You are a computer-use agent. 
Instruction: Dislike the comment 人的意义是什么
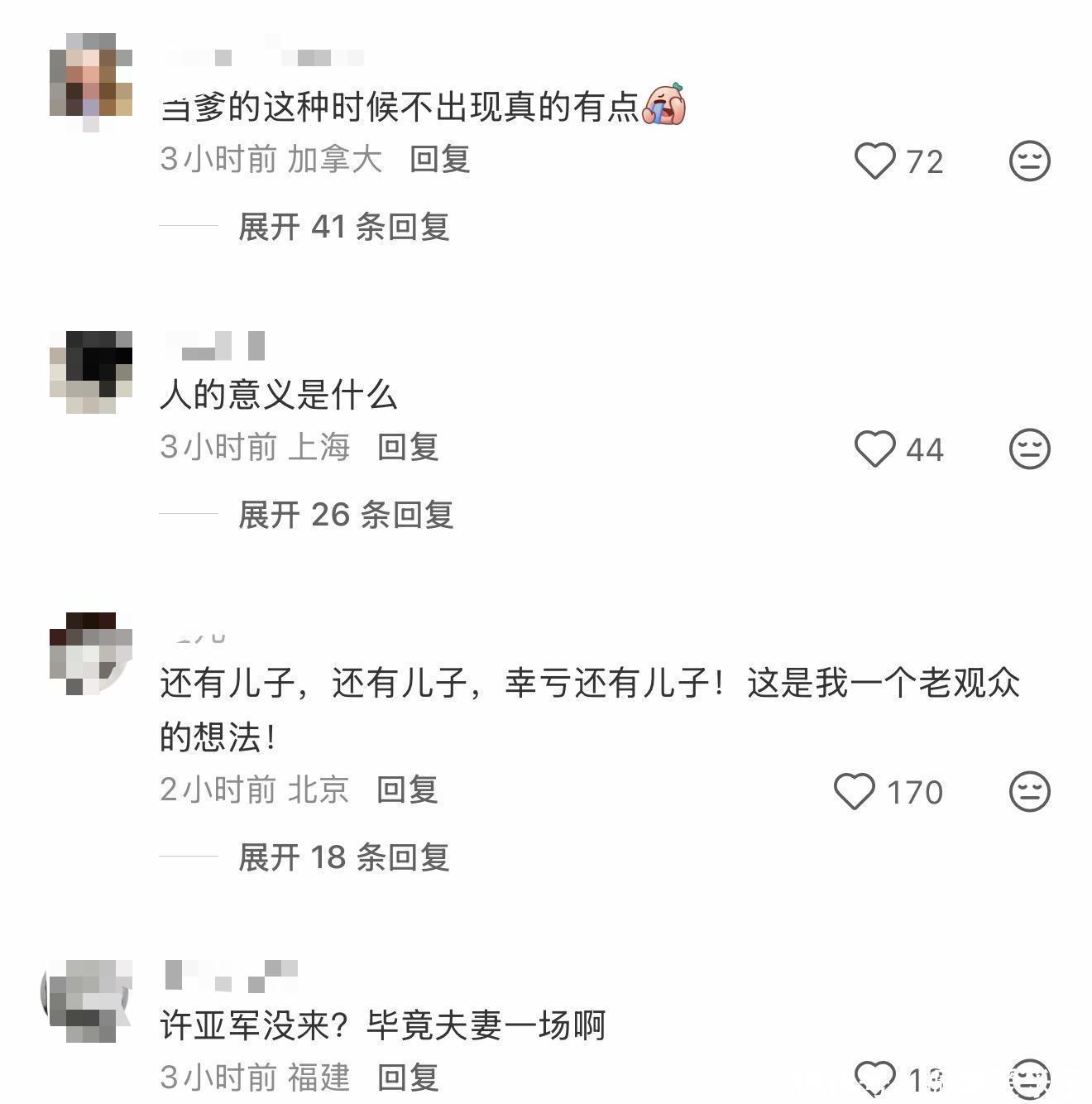coord(1029,449)
